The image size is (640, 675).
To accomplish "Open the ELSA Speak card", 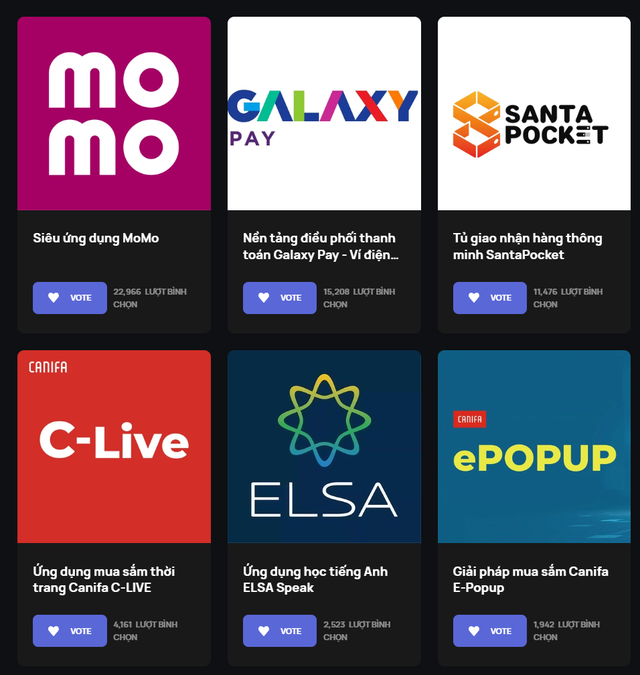I will [324, 446].
